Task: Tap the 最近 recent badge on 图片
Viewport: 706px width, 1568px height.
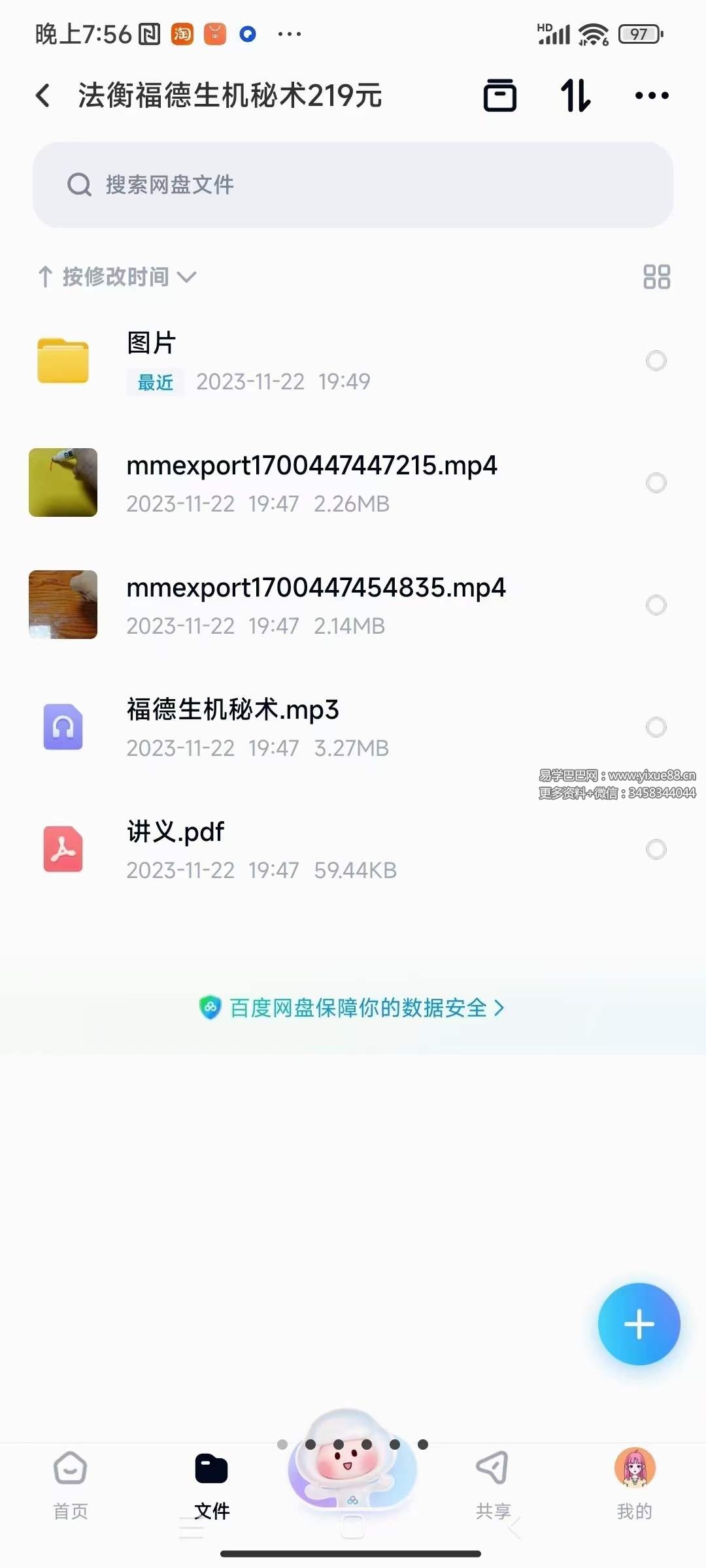Action: click(155, 383)
